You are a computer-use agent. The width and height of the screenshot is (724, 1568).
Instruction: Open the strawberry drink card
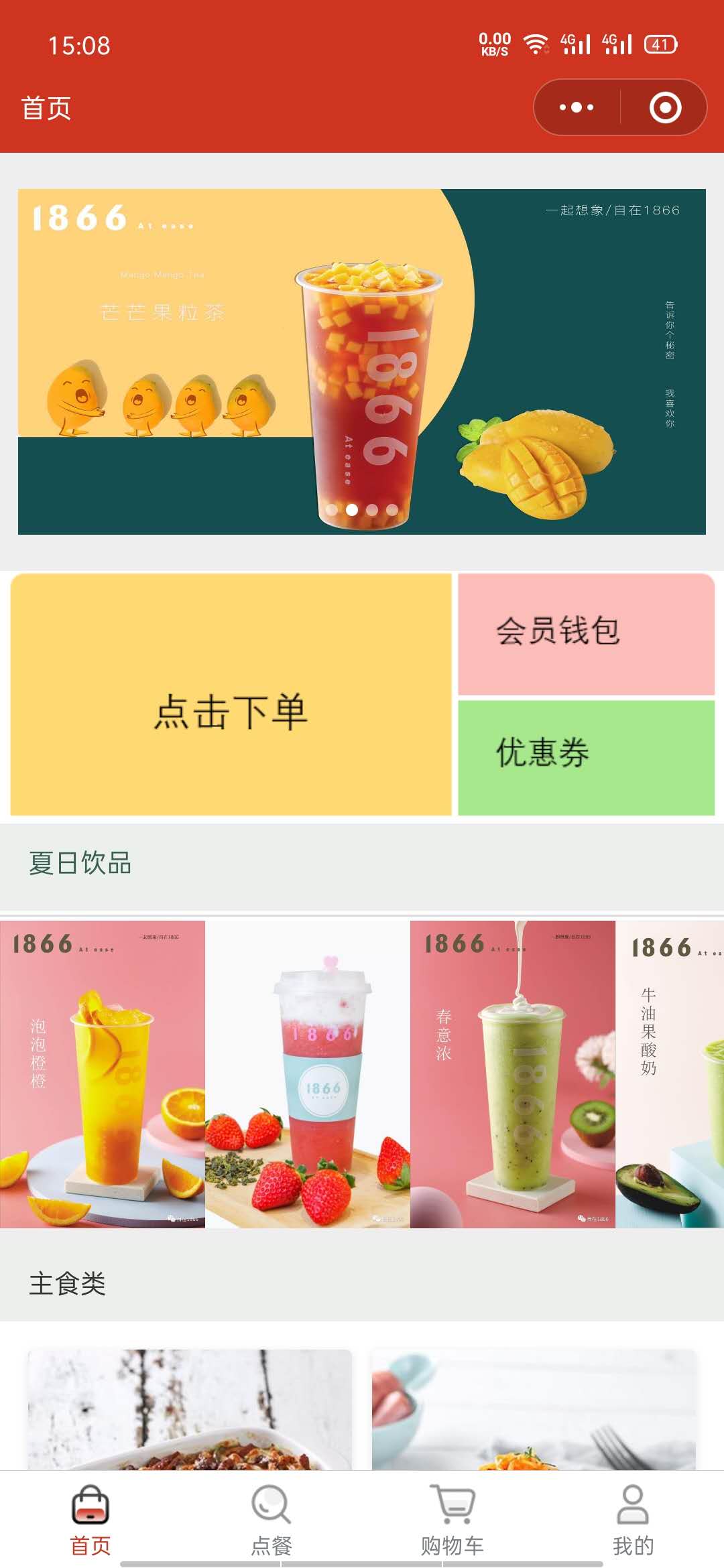pyautogui.click(x=307, y=1073)
